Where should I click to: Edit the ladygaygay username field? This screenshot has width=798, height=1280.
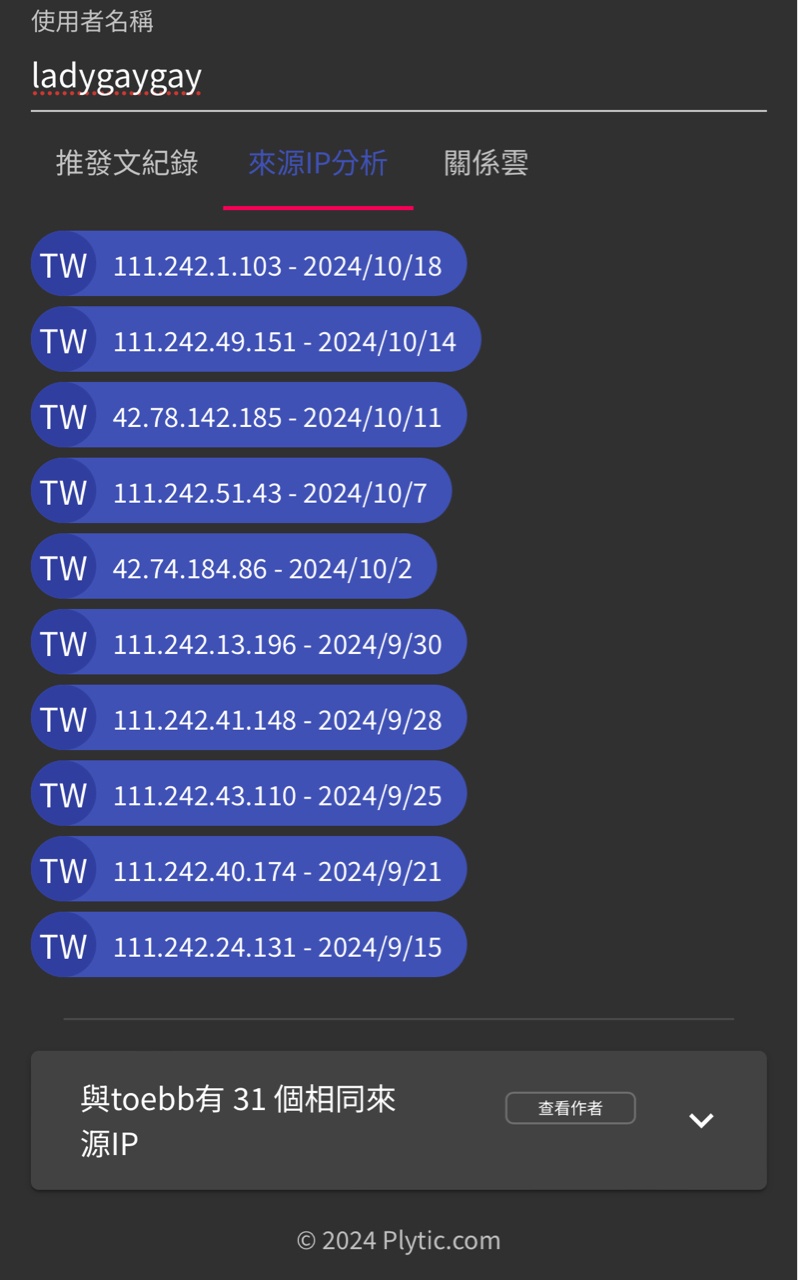(398, 77)
